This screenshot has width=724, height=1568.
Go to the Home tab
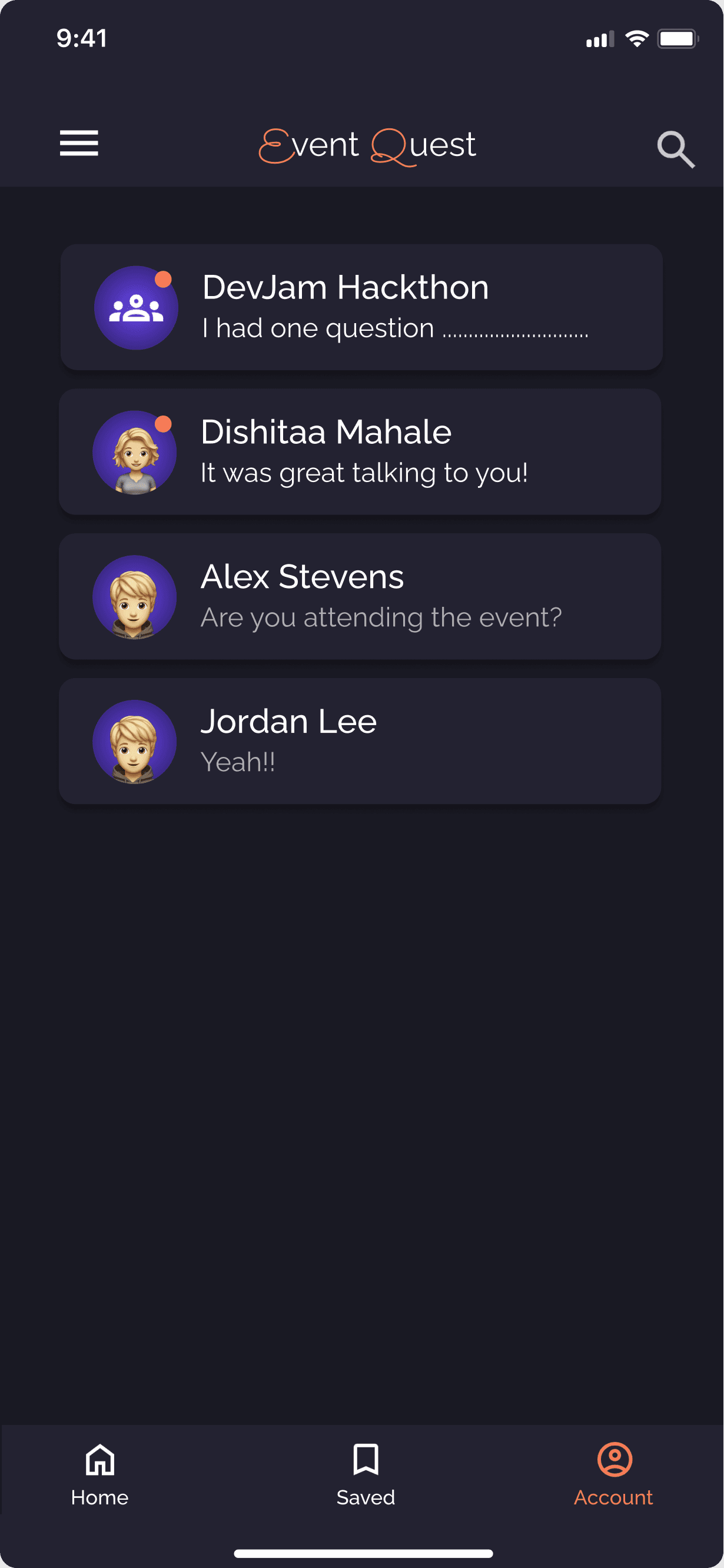click(x=100, y=1474)
